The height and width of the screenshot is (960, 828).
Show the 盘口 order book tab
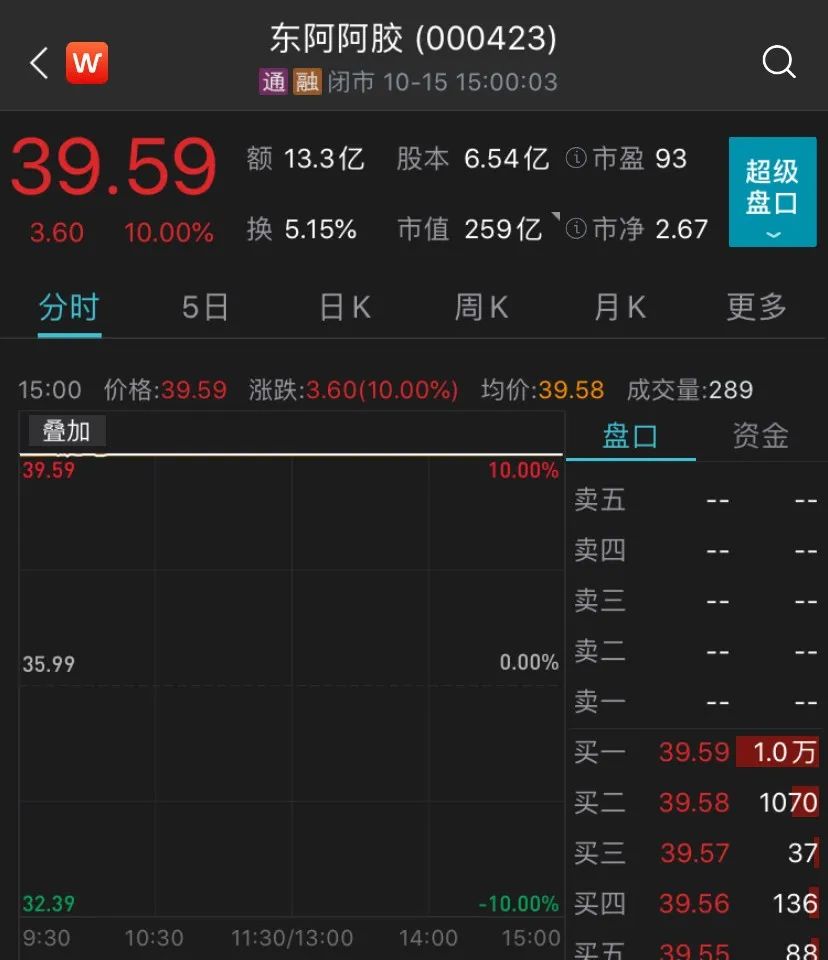[x=630, y=436]
